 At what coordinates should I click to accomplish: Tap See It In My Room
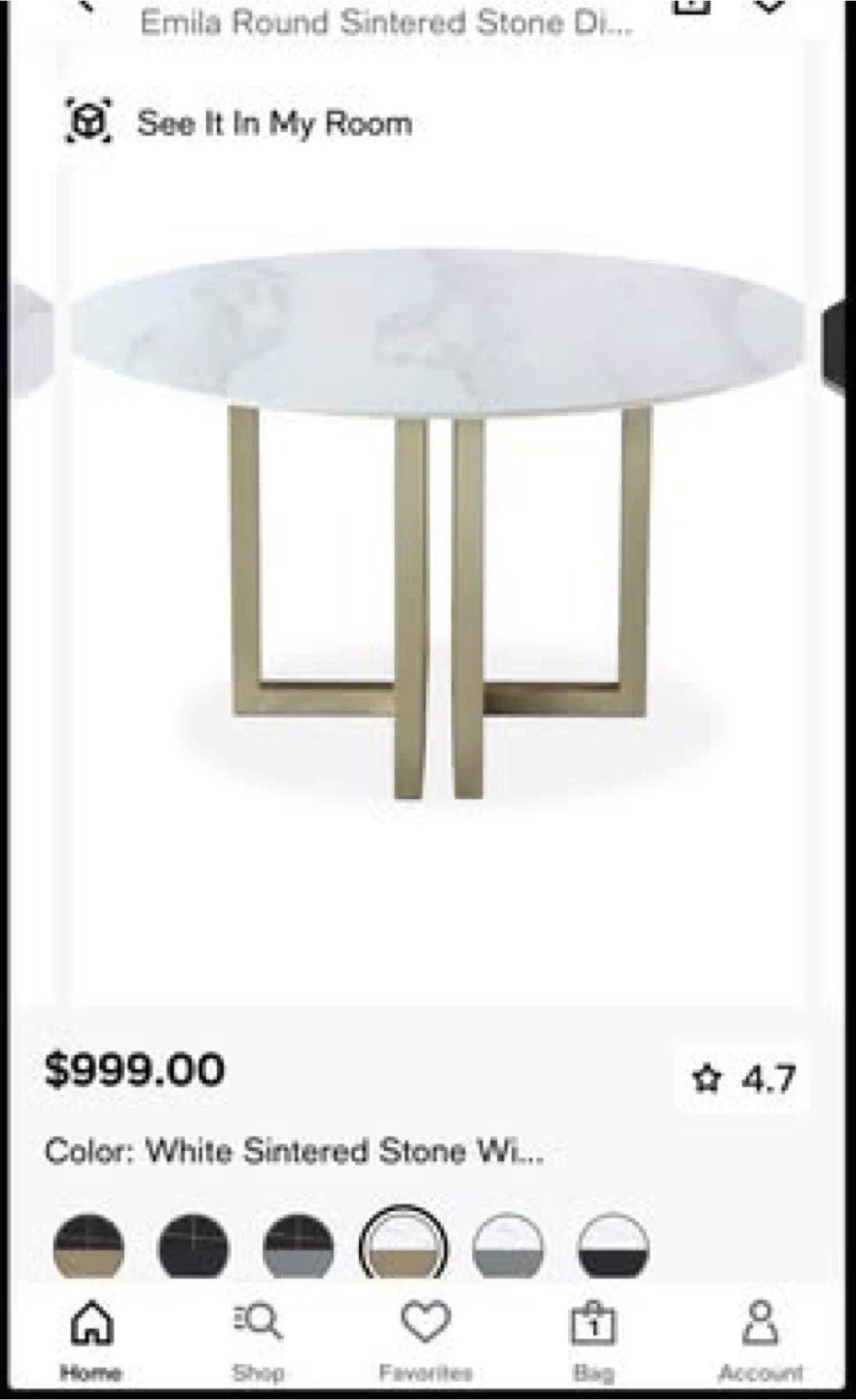(x=239, y=123)
